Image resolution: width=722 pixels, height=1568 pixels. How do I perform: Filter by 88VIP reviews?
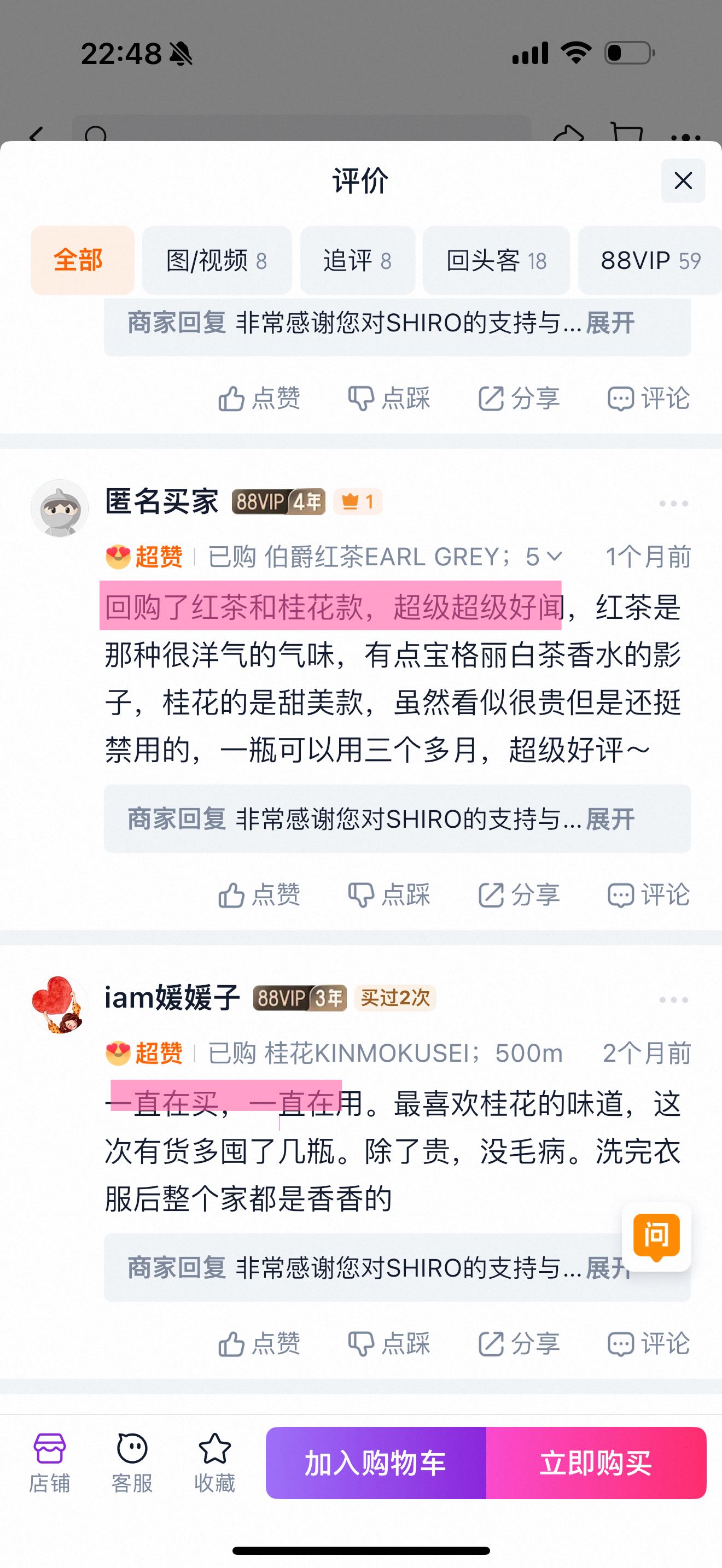pos(650,261)
